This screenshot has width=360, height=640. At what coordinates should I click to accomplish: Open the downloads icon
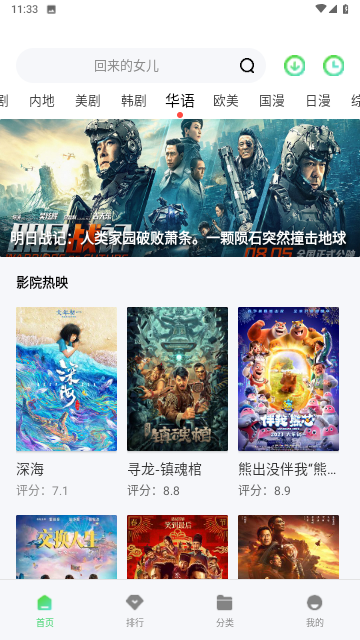pyautogui.click(x=294, y=66)
